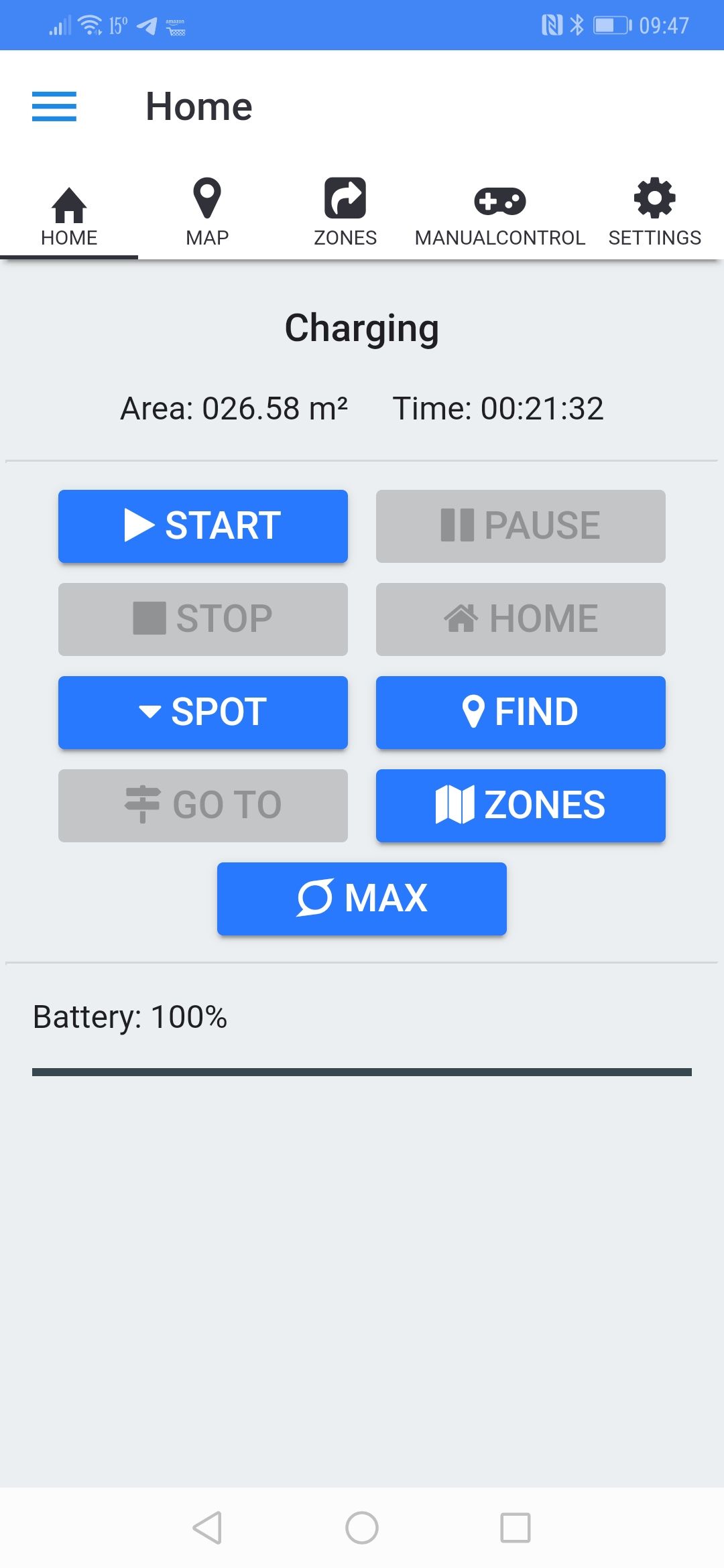Screen dimensions: 724x1568
Task: Tap the play icon inside the START button
Action: coord(139,525)
